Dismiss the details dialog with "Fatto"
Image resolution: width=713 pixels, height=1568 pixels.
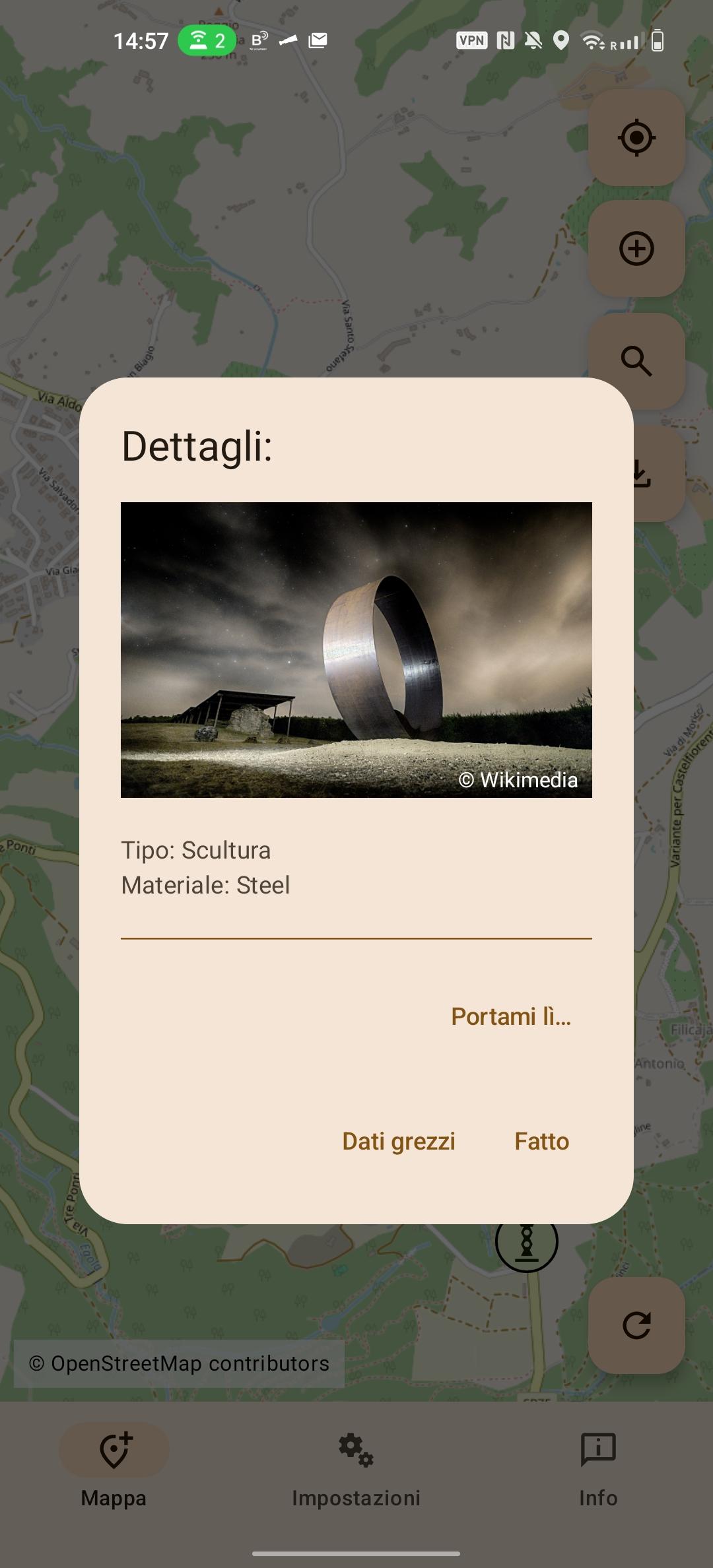click(x=541, y=1142)
